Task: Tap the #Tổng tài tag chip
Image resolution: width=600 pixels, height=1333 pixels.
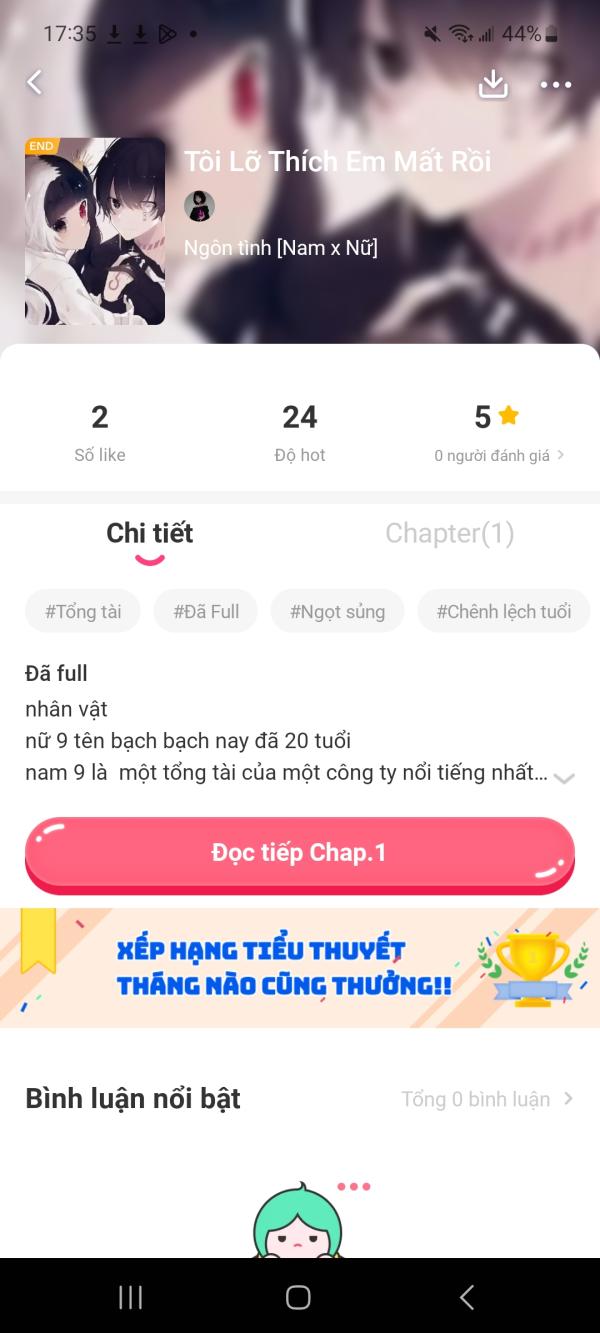Action: click(83, 611)
